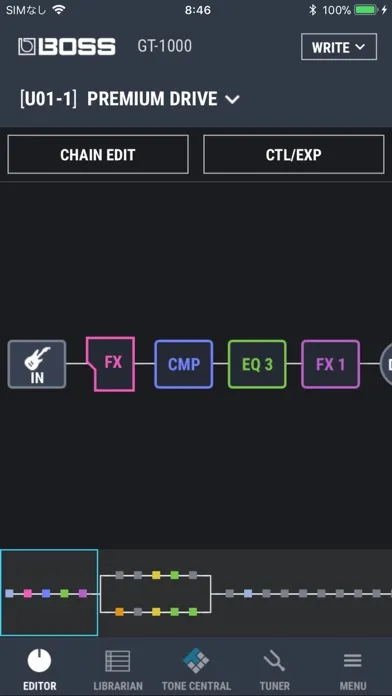Select the pink FX block
This screenshot has width=392, height=696.
pos(111,364)
